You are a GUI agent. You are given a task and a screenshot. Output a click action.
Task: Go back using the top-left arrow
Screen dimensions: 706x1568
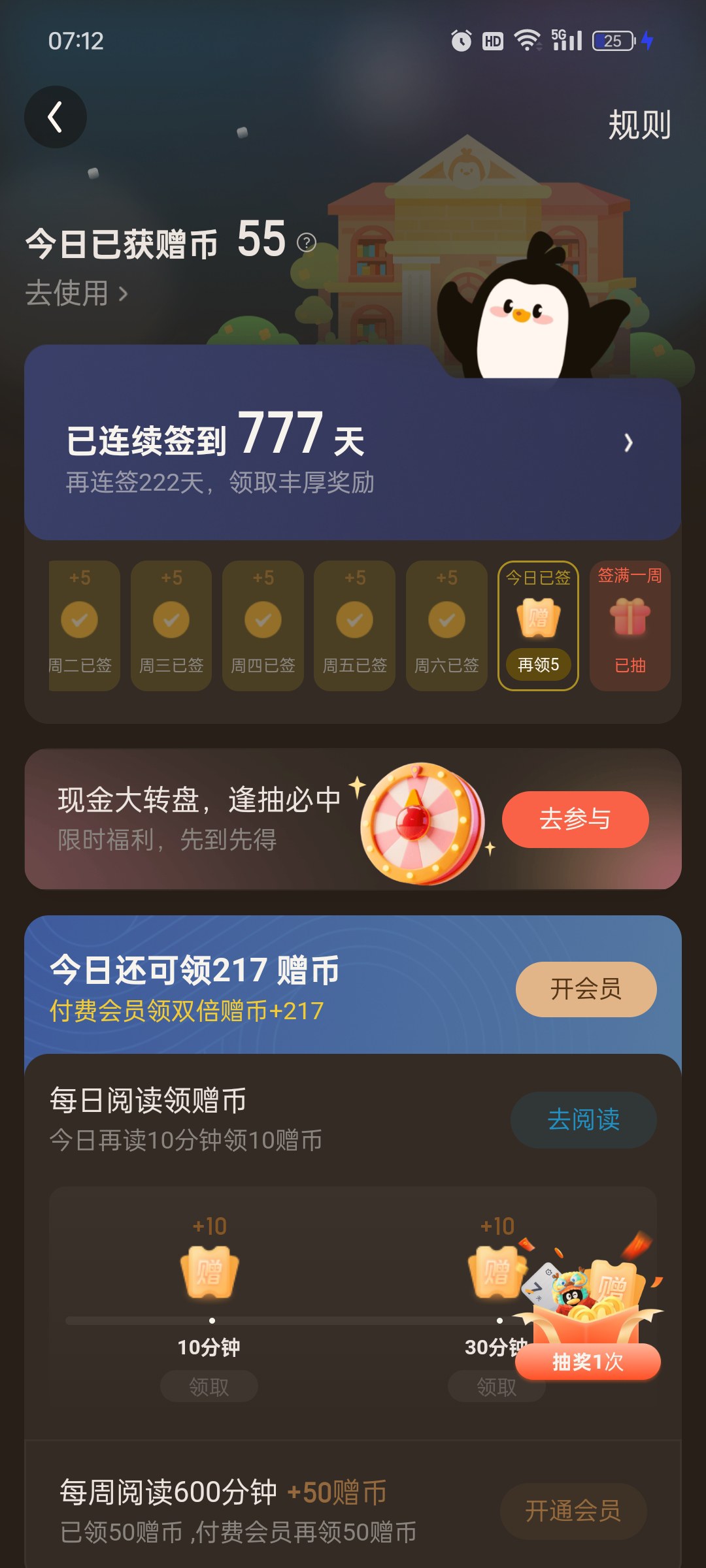[56, 117]
